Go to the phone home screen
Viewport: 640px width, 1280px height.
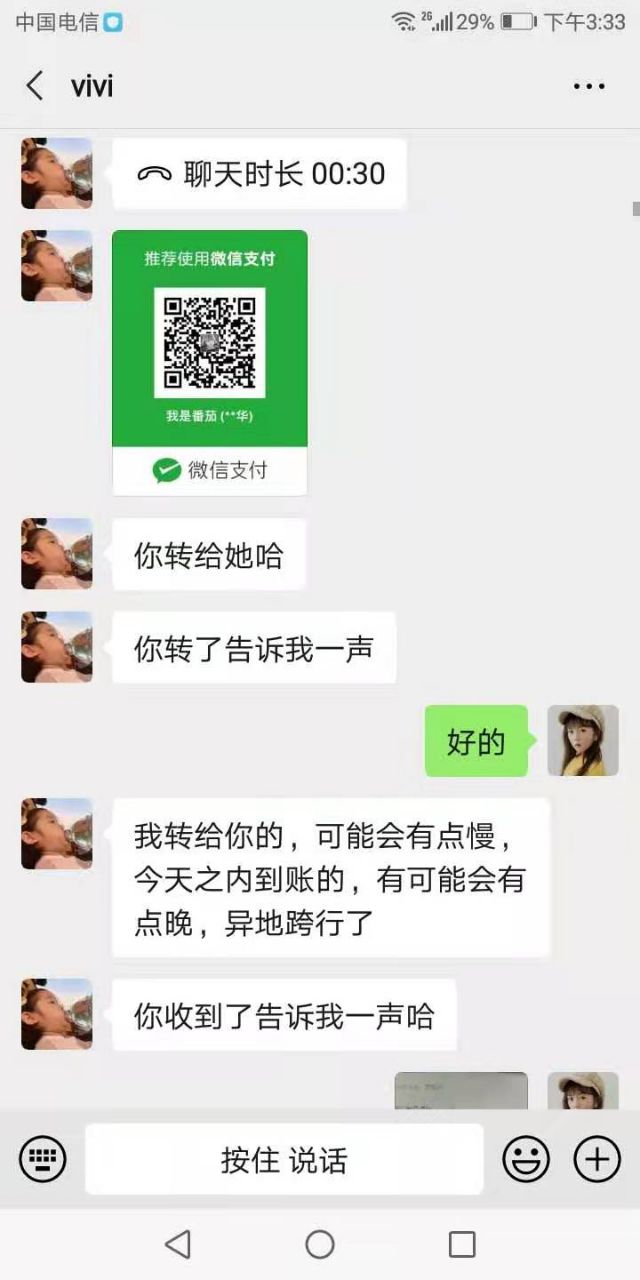tap(320, 1244)
